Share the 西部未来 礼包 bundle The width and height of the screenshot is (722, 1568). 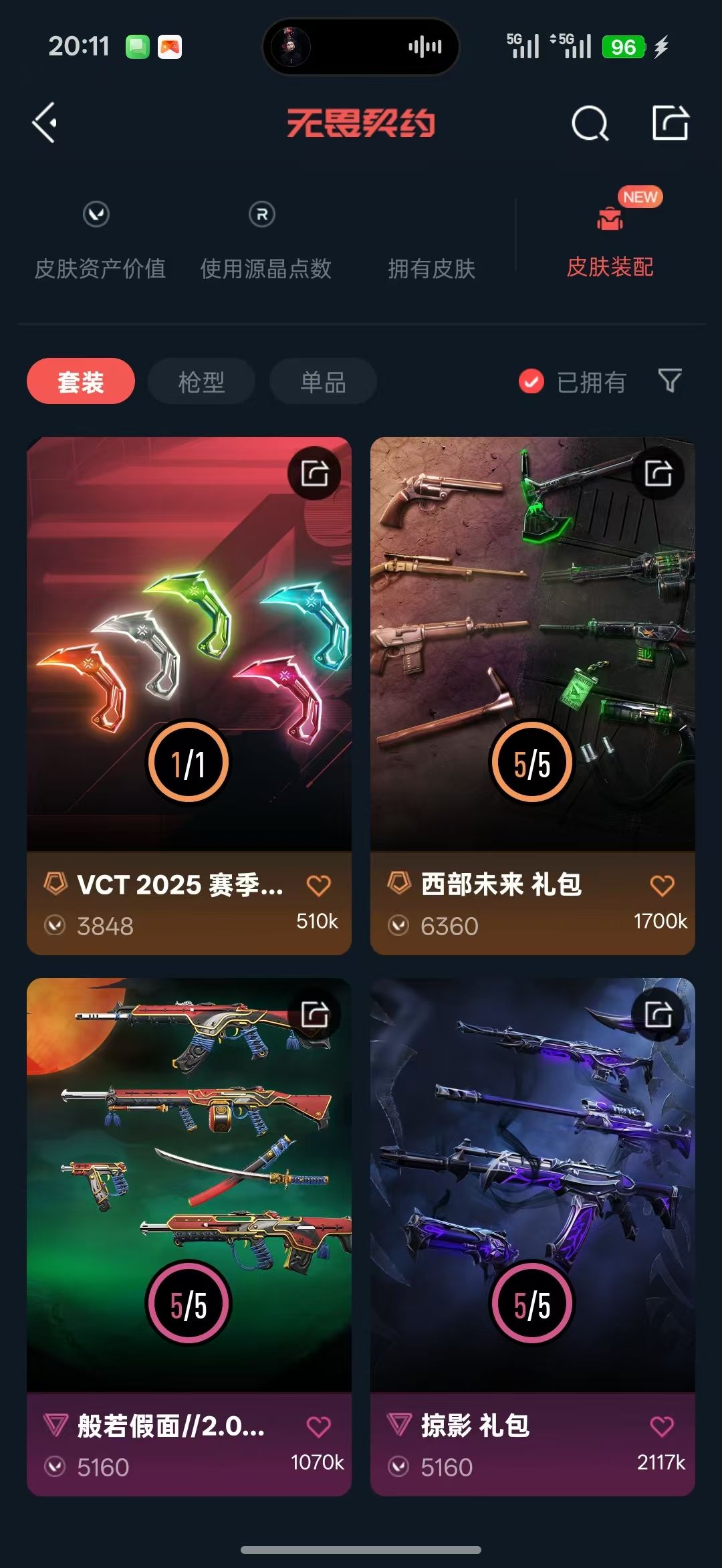point(657,475)
